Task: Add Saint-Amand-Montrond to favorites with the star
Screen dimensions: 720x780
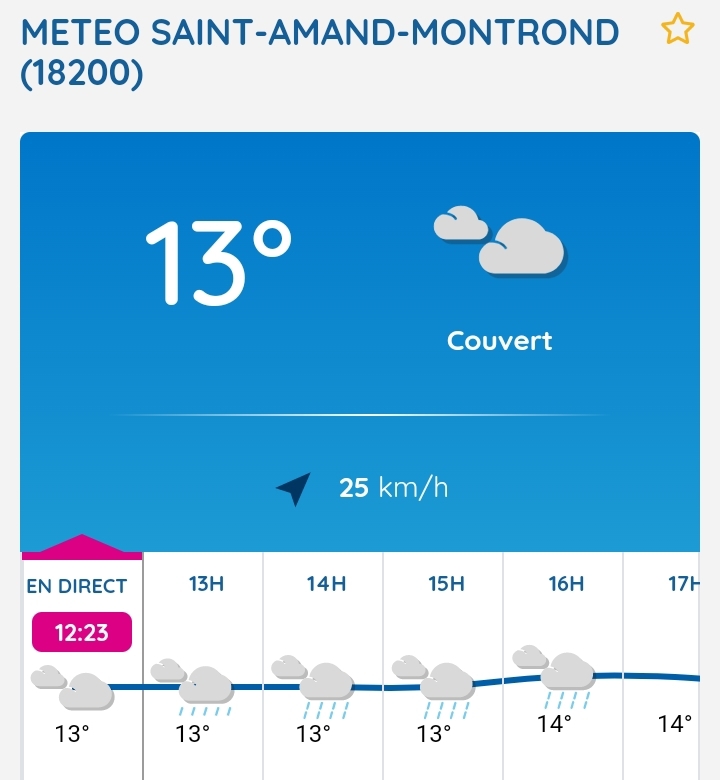Action: [677, 31]
